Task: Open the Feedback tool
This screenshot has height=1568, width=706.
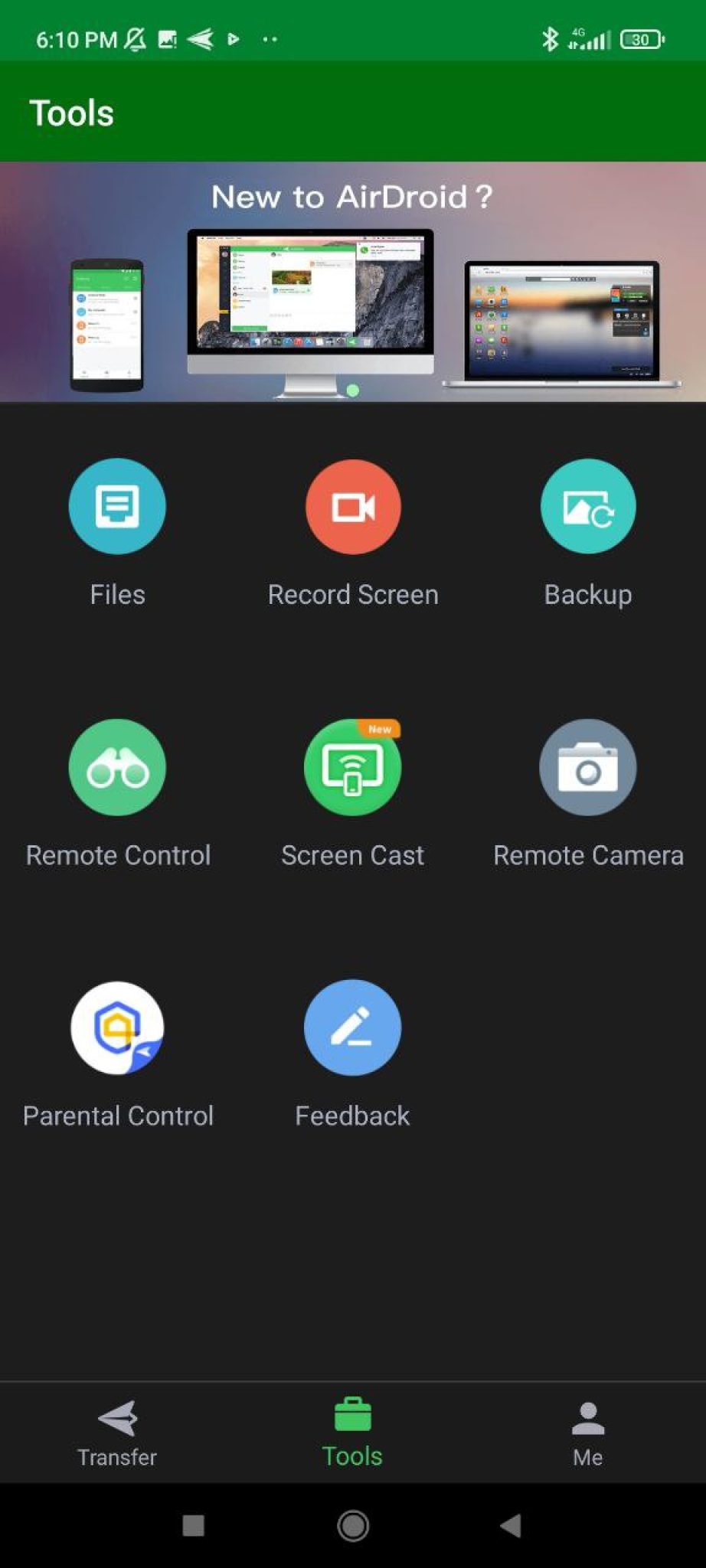Action: [x=352, y=1027]
